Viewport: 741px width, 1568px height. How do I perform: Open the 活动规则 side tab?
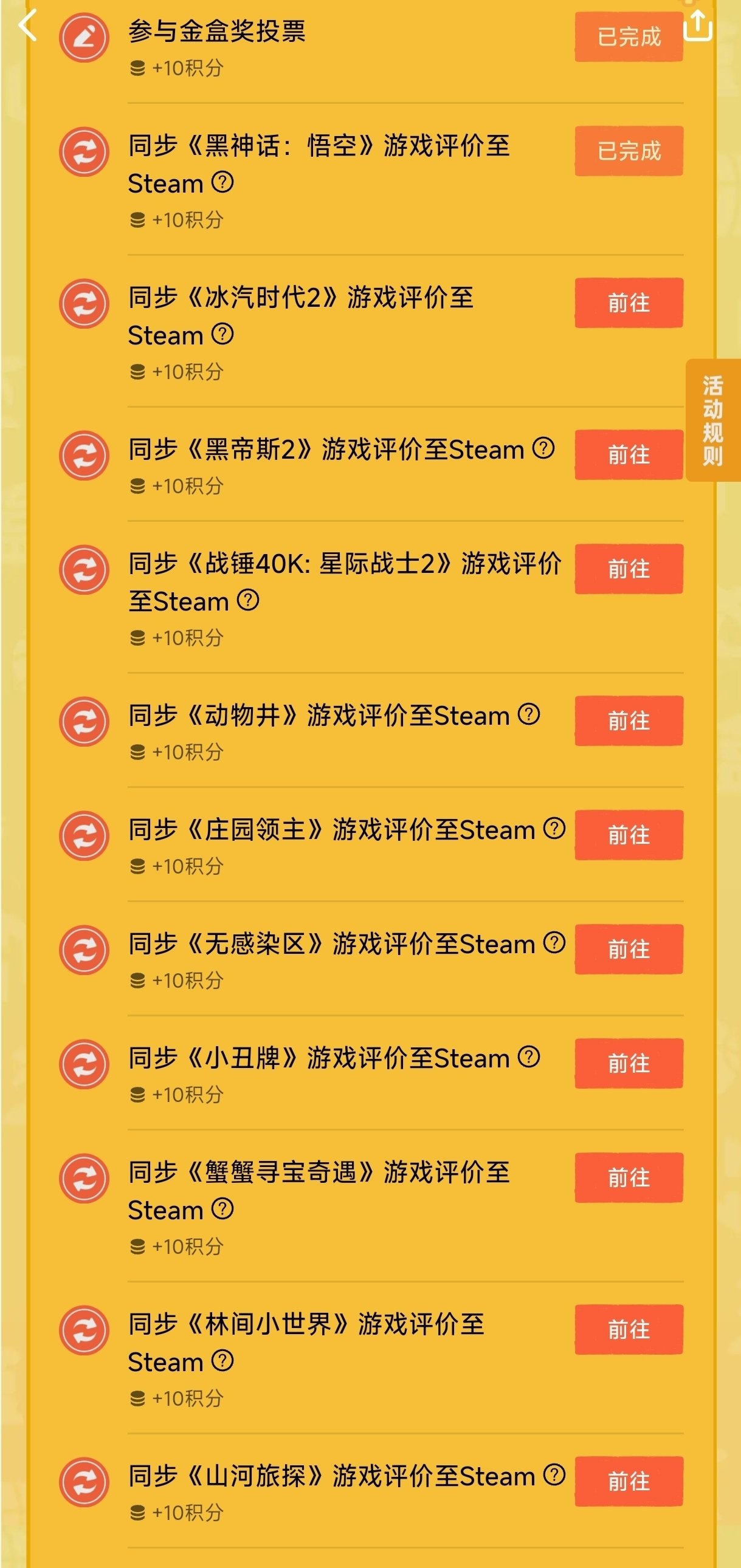(x=713, y=420)
